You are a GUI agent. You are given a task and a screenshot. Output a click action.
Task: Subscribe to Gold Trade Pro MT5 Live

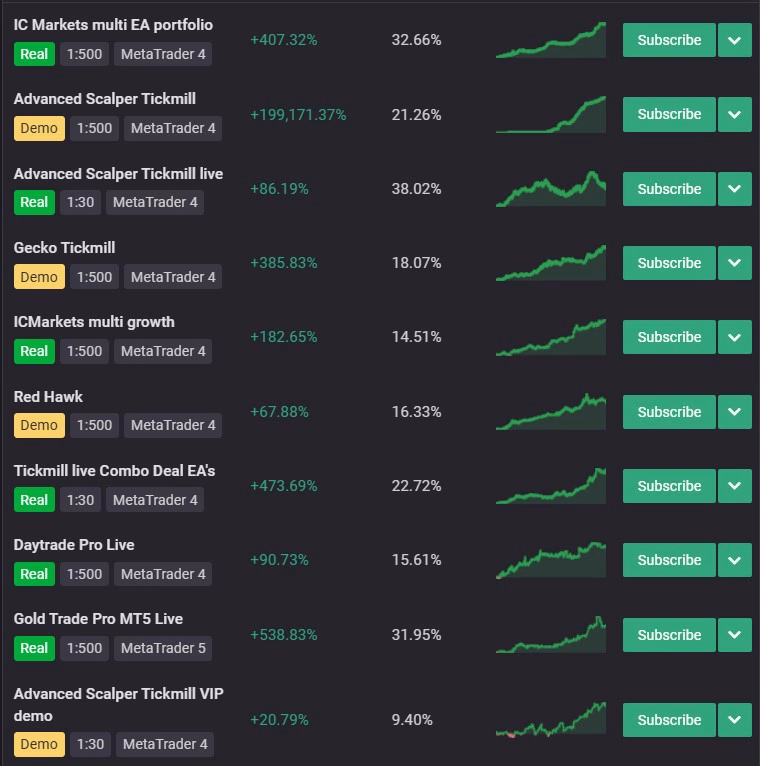pos(669,635)
